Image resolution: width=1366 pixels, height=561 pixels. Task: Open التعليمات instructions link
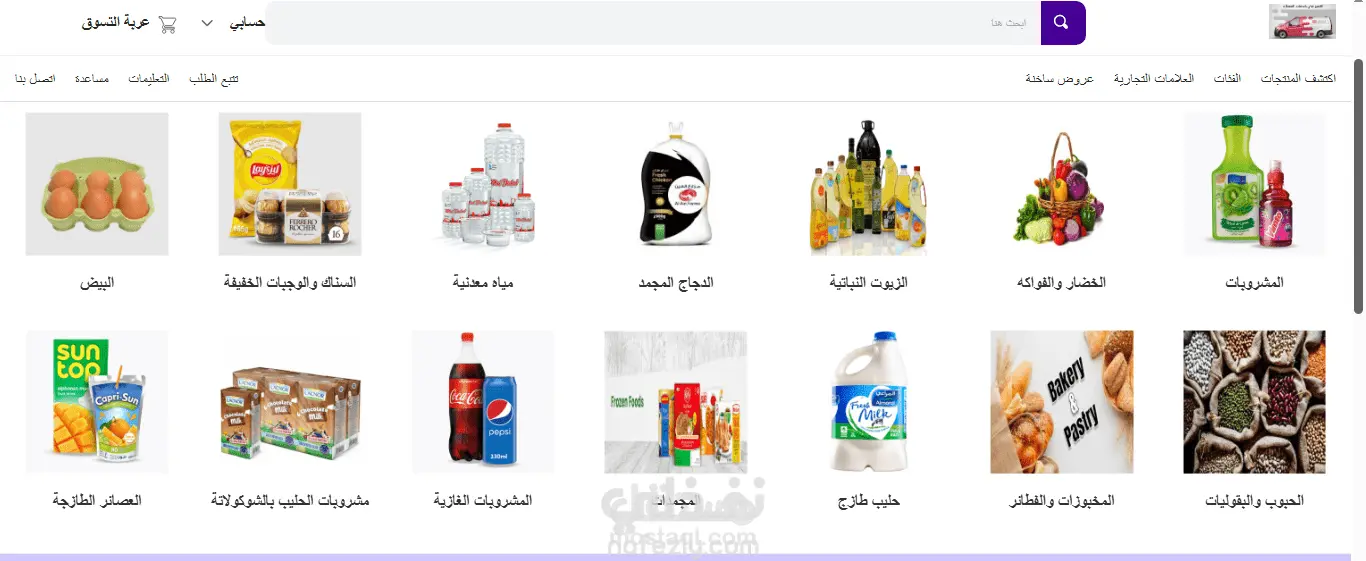(x=149, y=78)
